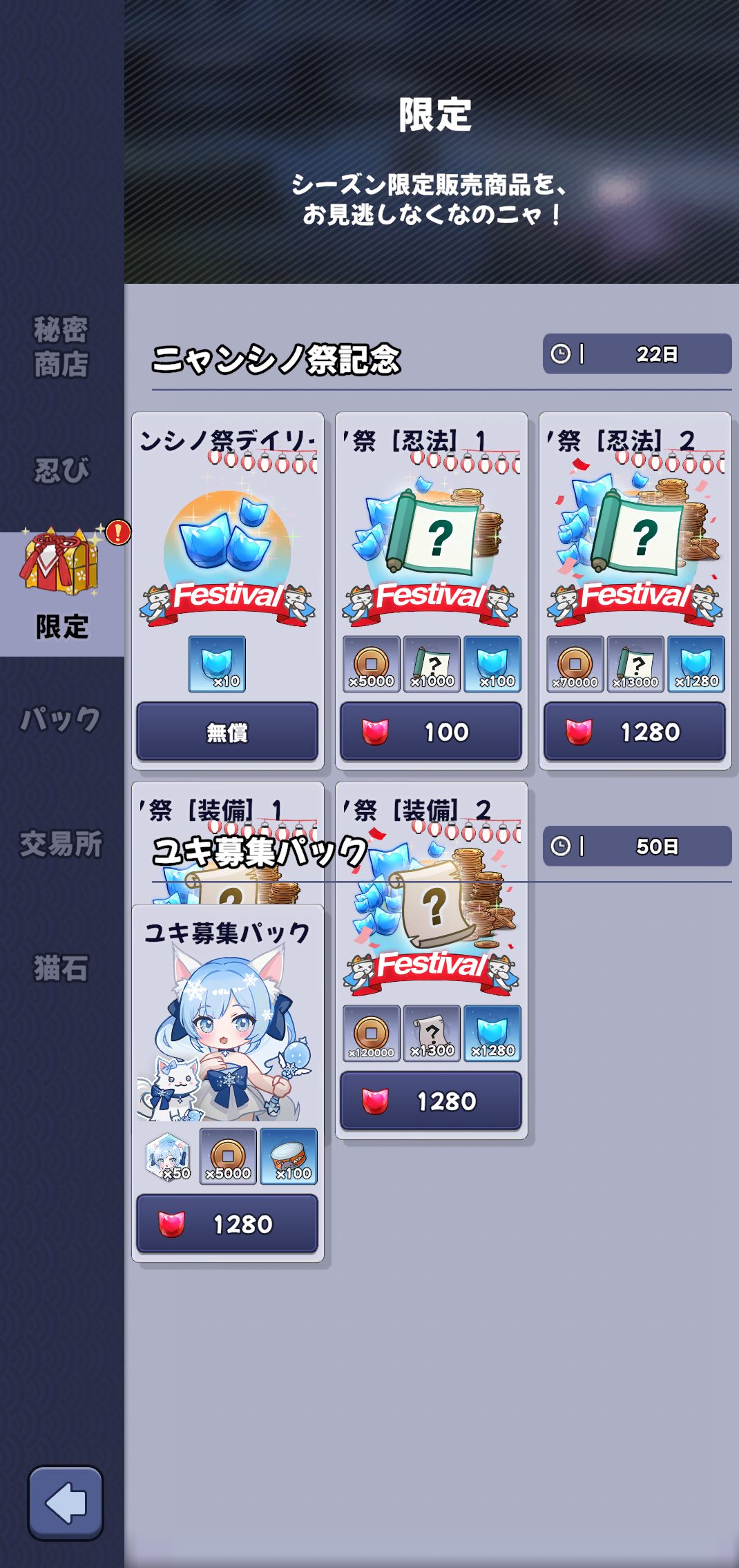
Task: Open the 交易所 tab
Action: 61,843
